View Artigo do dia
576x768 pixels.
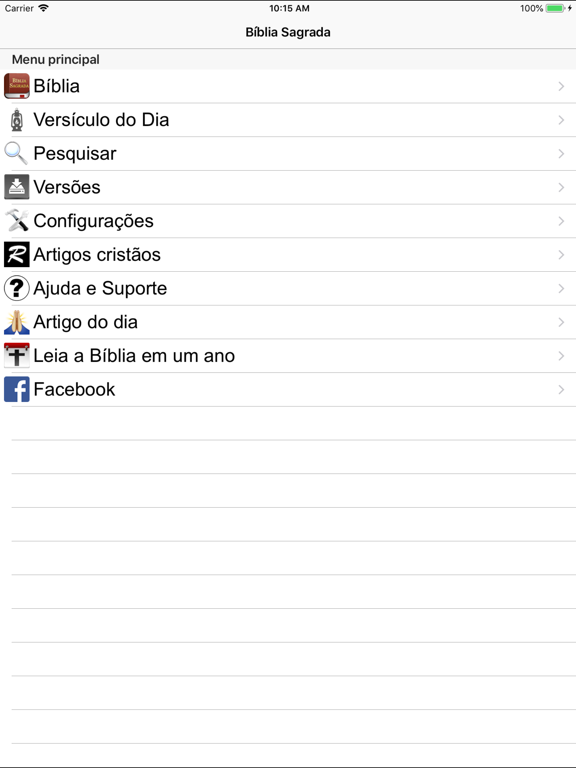(288, 322)
